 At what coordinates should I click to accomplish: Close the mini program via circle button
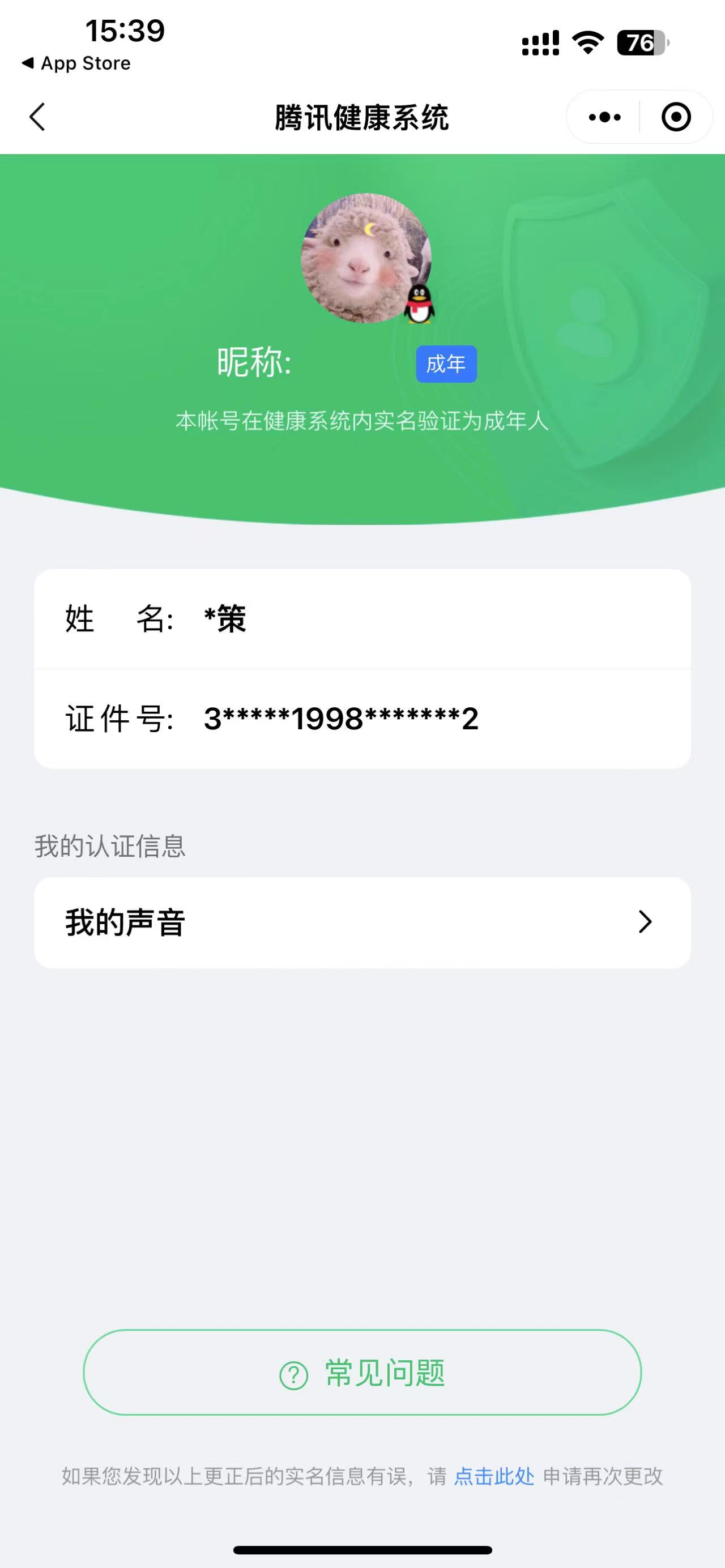(x=676, y=117)
